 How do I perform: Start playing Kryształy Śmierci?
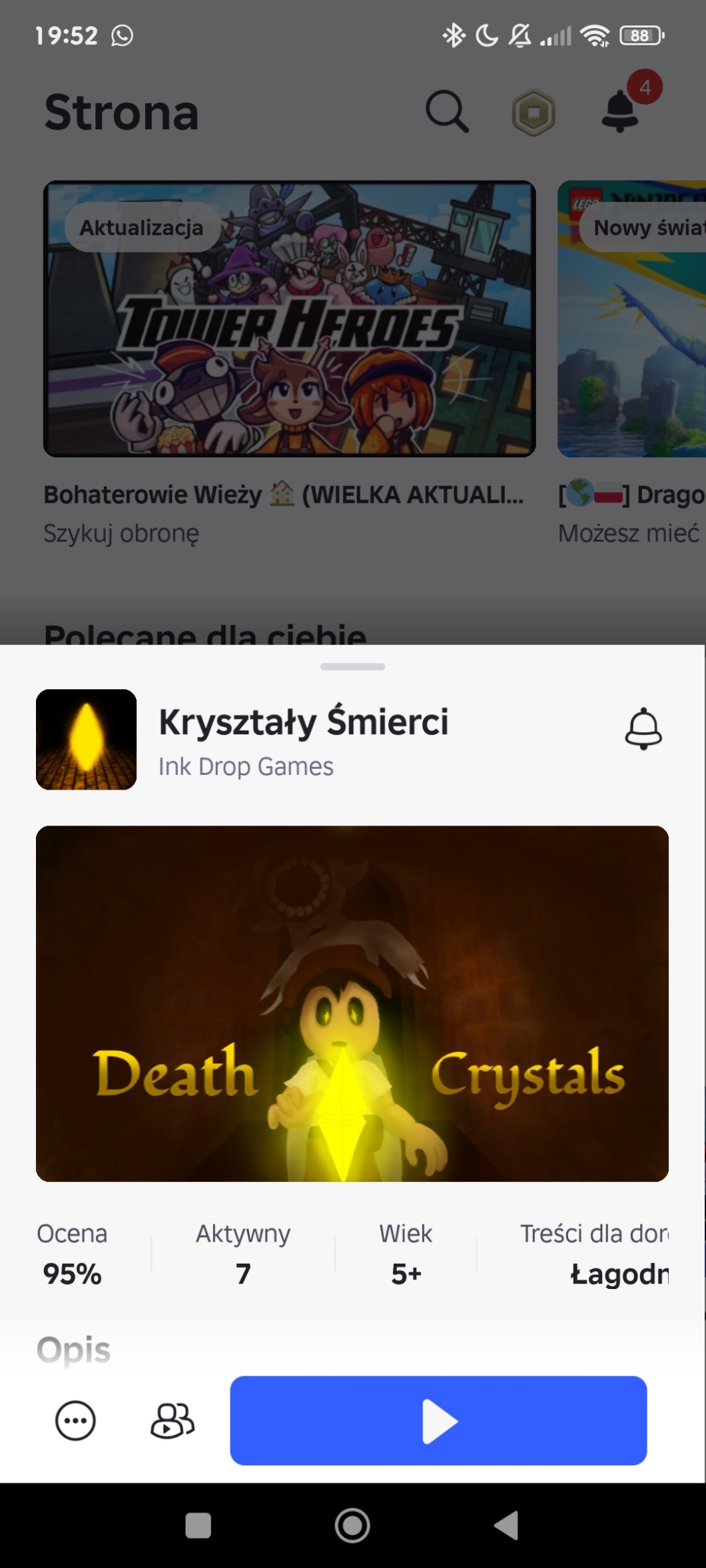coord(438,1420)
